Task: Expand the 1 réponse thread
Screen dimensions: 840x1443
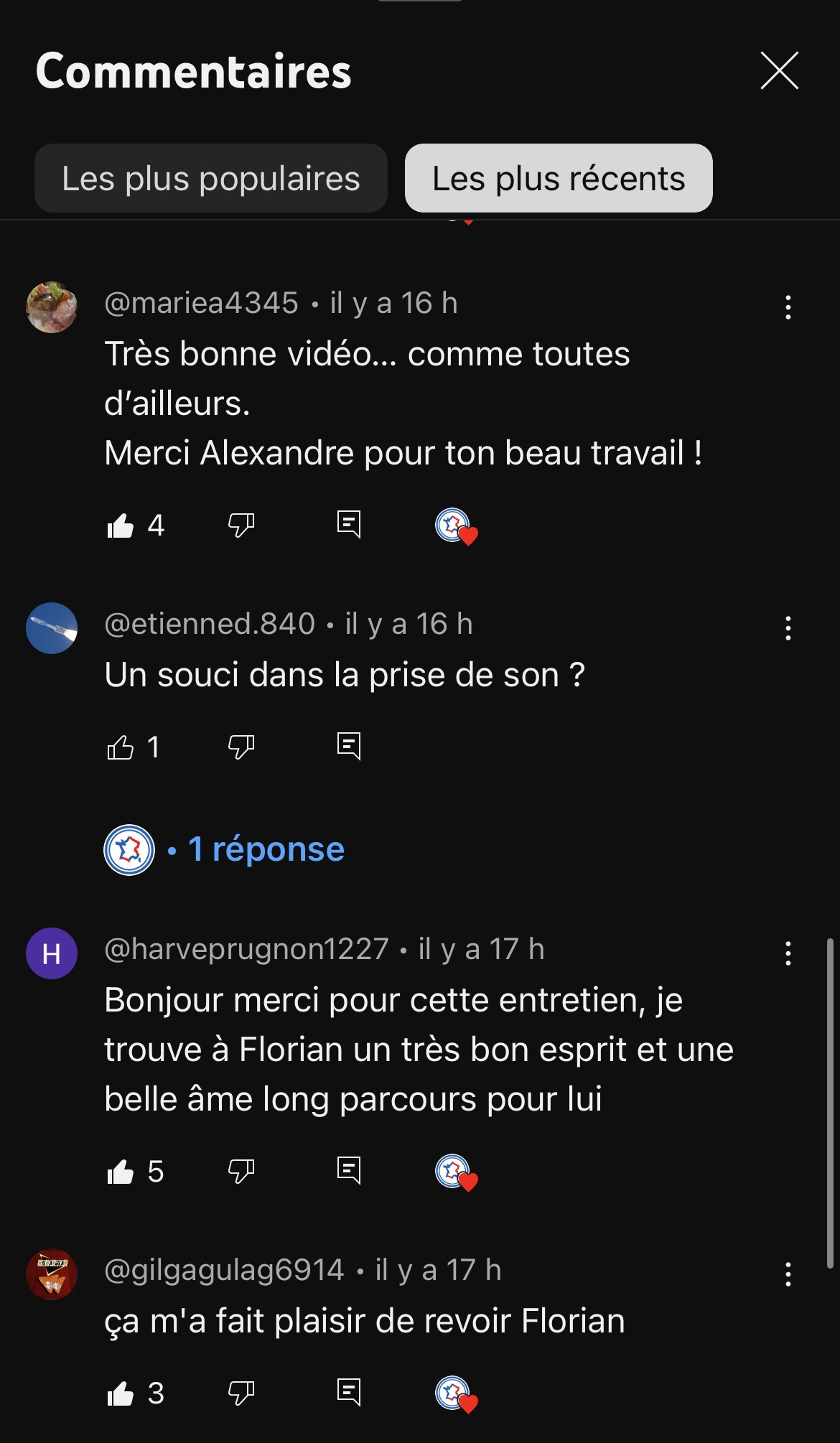Action: (x=266, y=849)
